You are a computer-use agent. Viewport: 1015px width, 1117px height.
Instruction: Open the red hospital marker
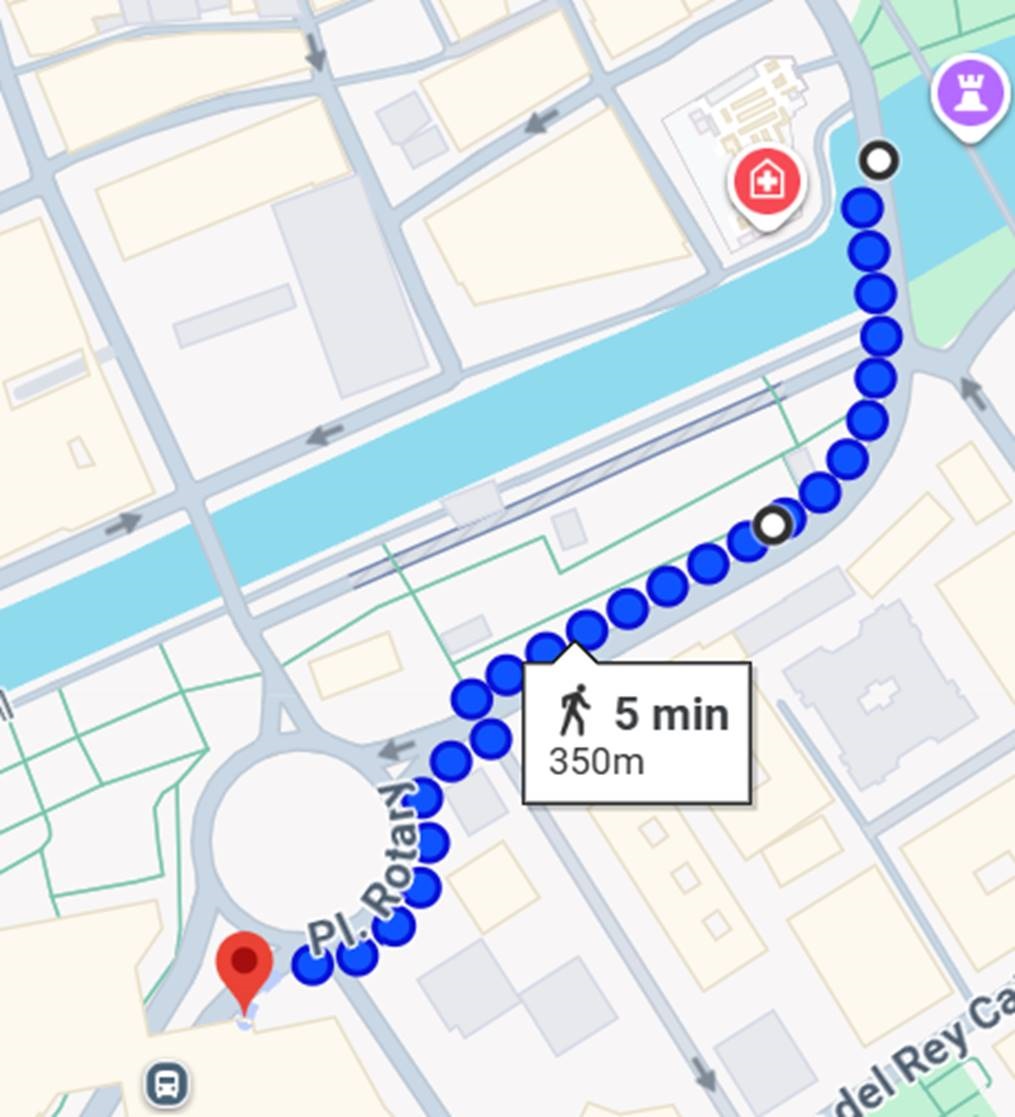point(767,187)
